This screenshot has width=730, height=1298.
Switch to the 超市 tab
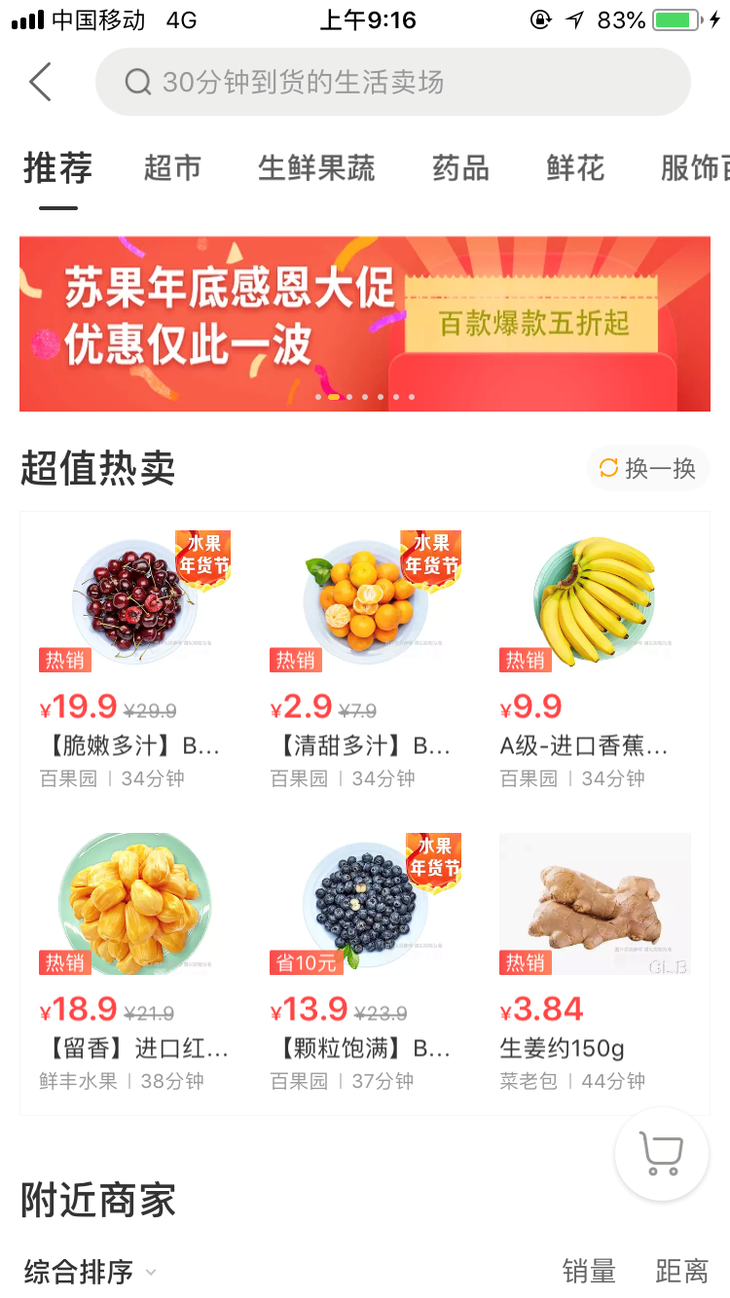point(172,168)
